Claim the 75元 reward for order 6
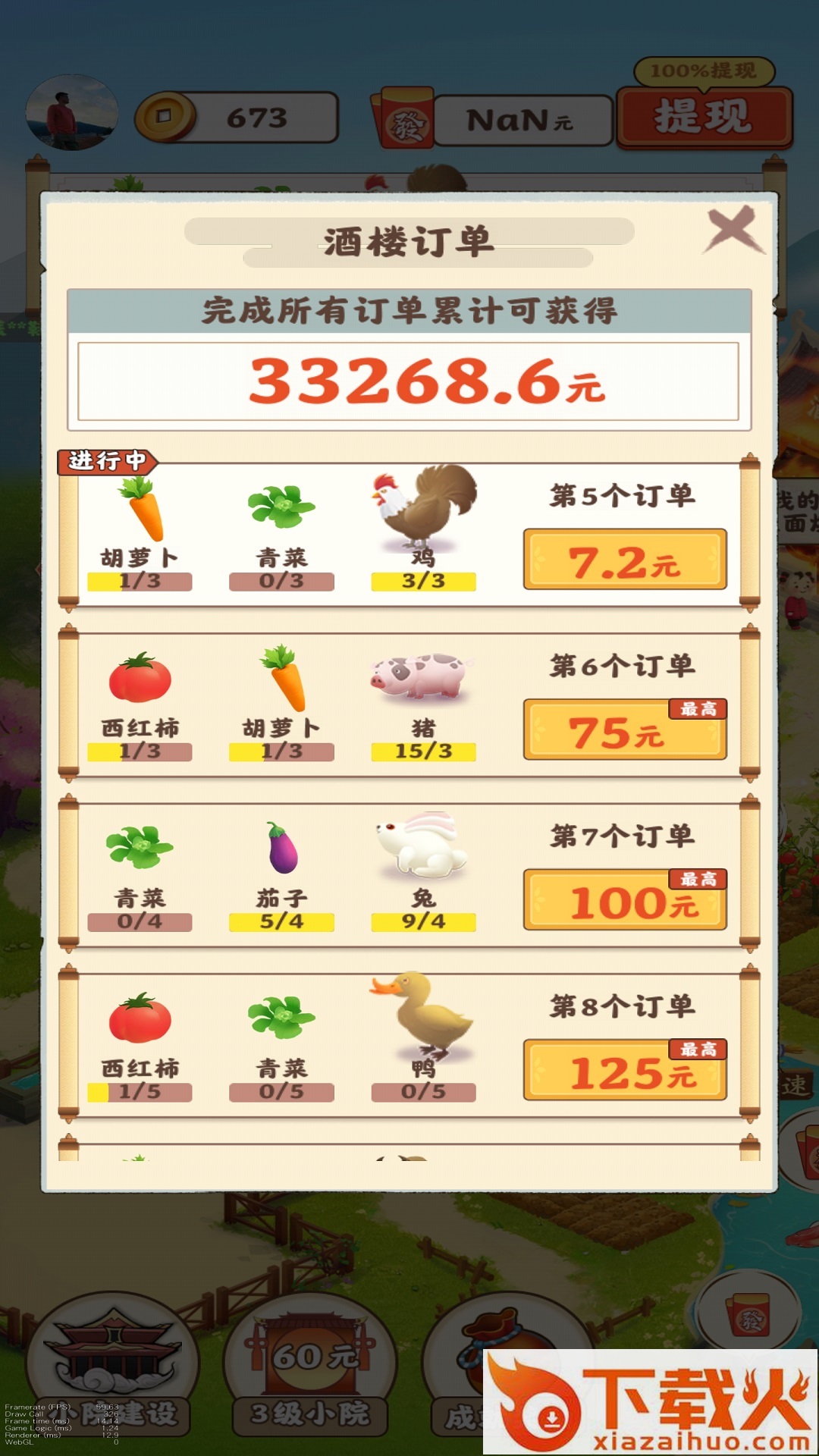The height and width of the screenshot is (1456, 819). (625, 730)
